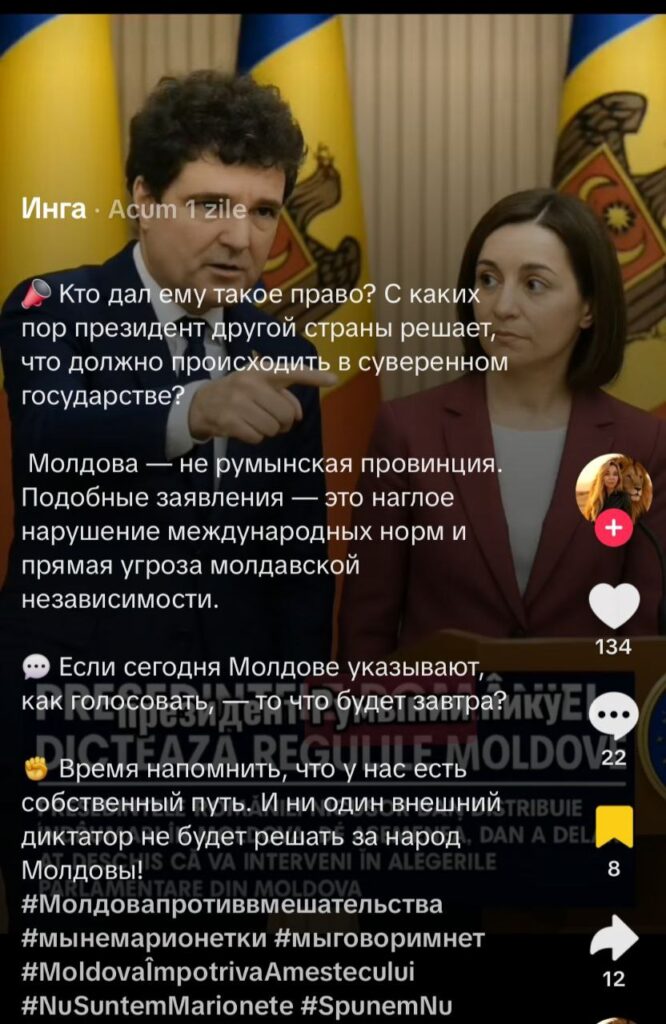Bookmark this video to favorites
This screenshot has height=1024, width=666.
click(x=614, y=828)
